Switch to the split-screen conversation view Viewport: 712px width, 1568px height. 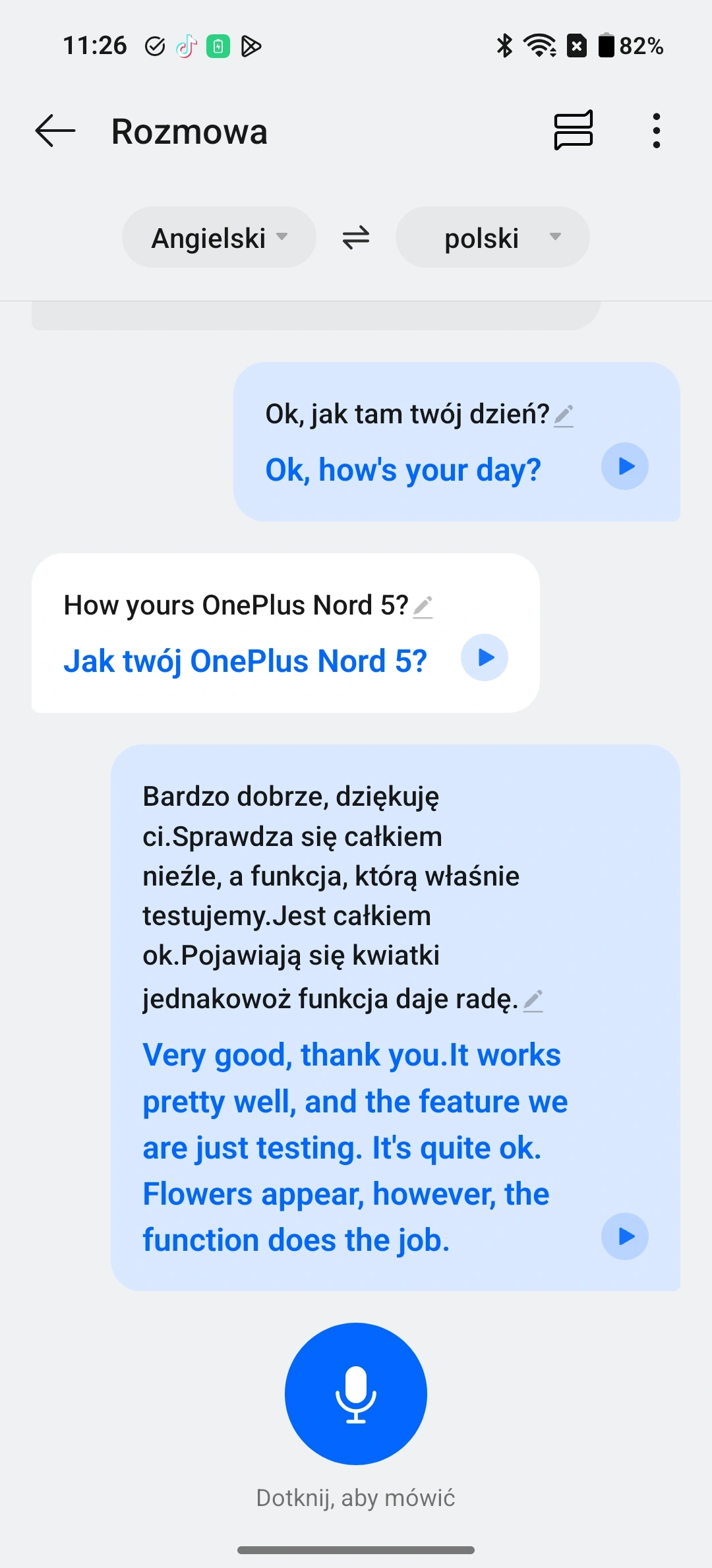click(x=573, y=131)
